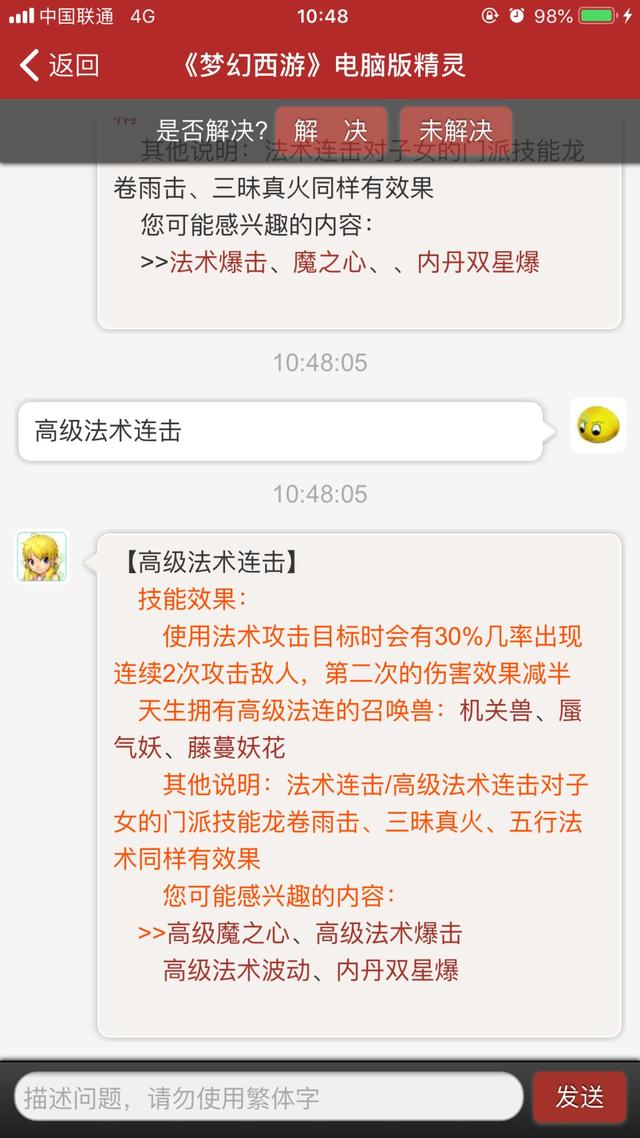640x1138 pixels.
Task: Mark the question as 未解决
Action: click(x=456, y=131)
